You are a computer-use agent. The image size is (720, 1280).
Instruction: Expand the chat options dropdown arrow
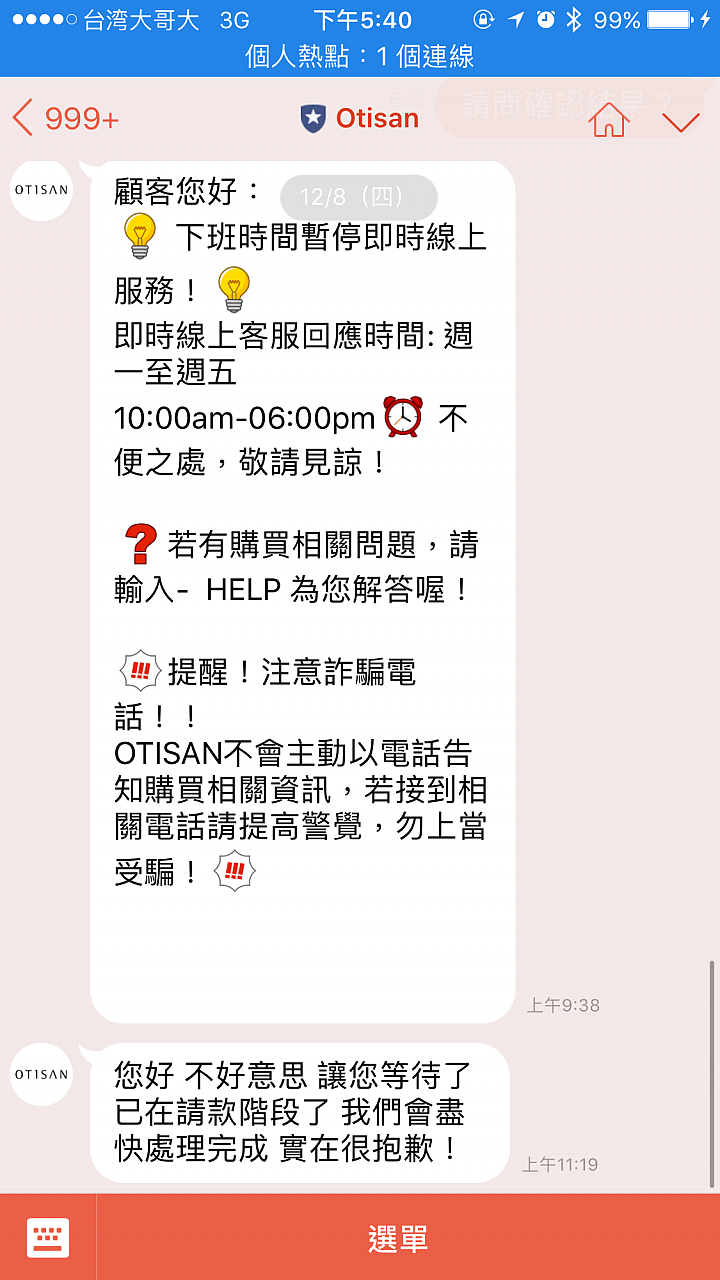(681, 121)
